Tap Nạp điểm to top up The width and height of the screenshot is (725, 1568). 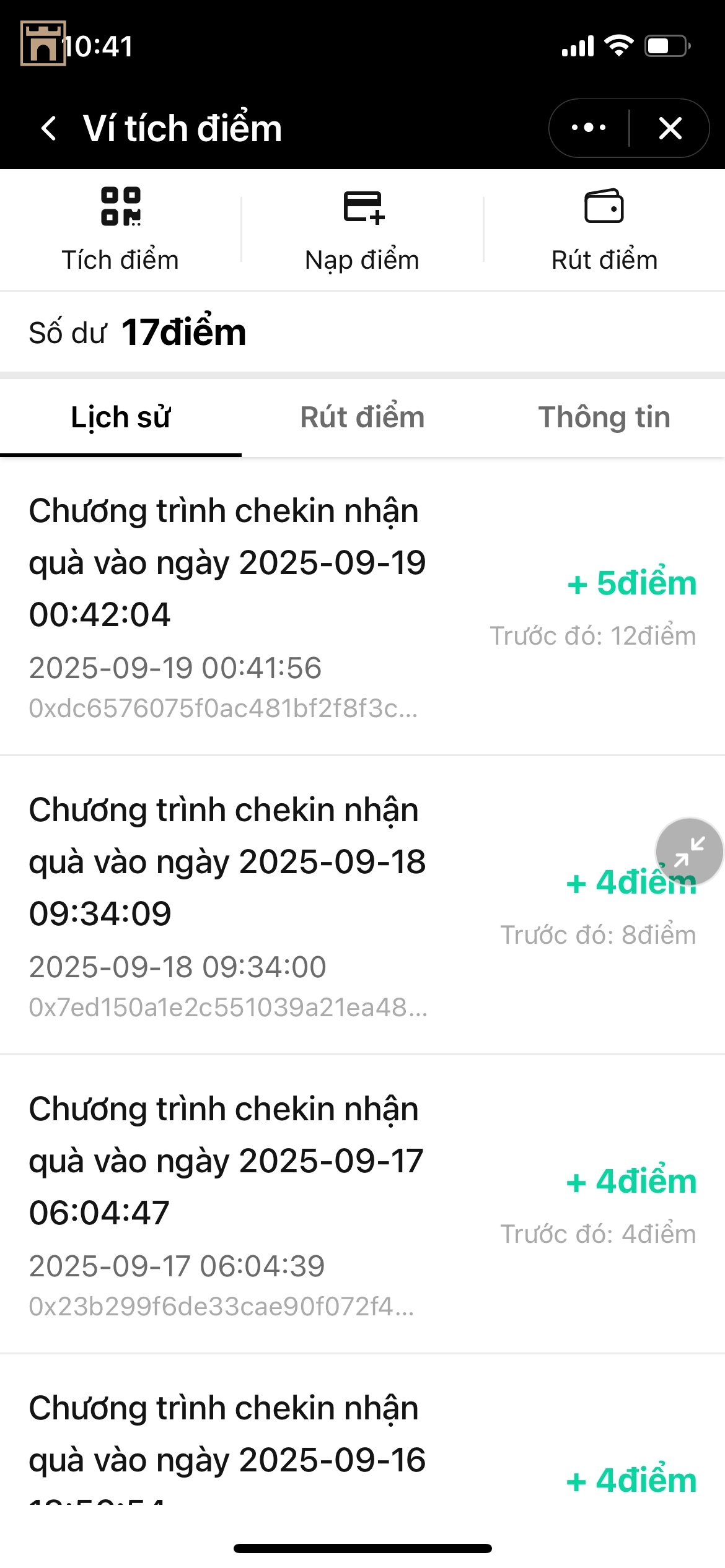pos(362,230)
